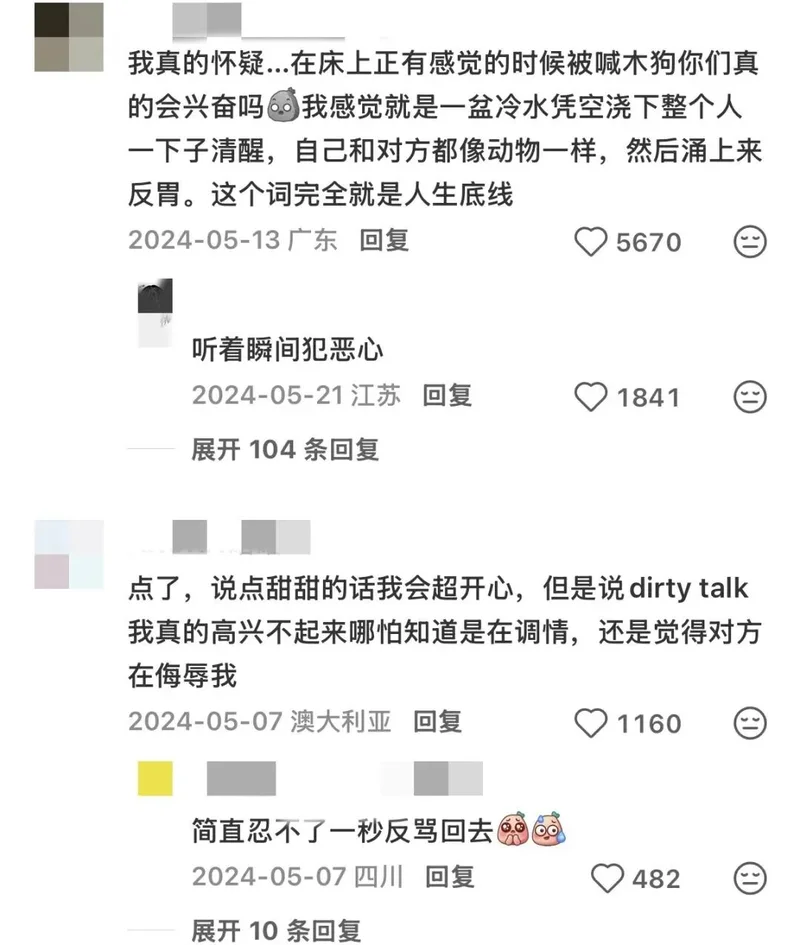Reply to the 2024-05-21 江苏 comment
Image resolution: width=800 pixels, height=945 pixels.
point(447,395)
